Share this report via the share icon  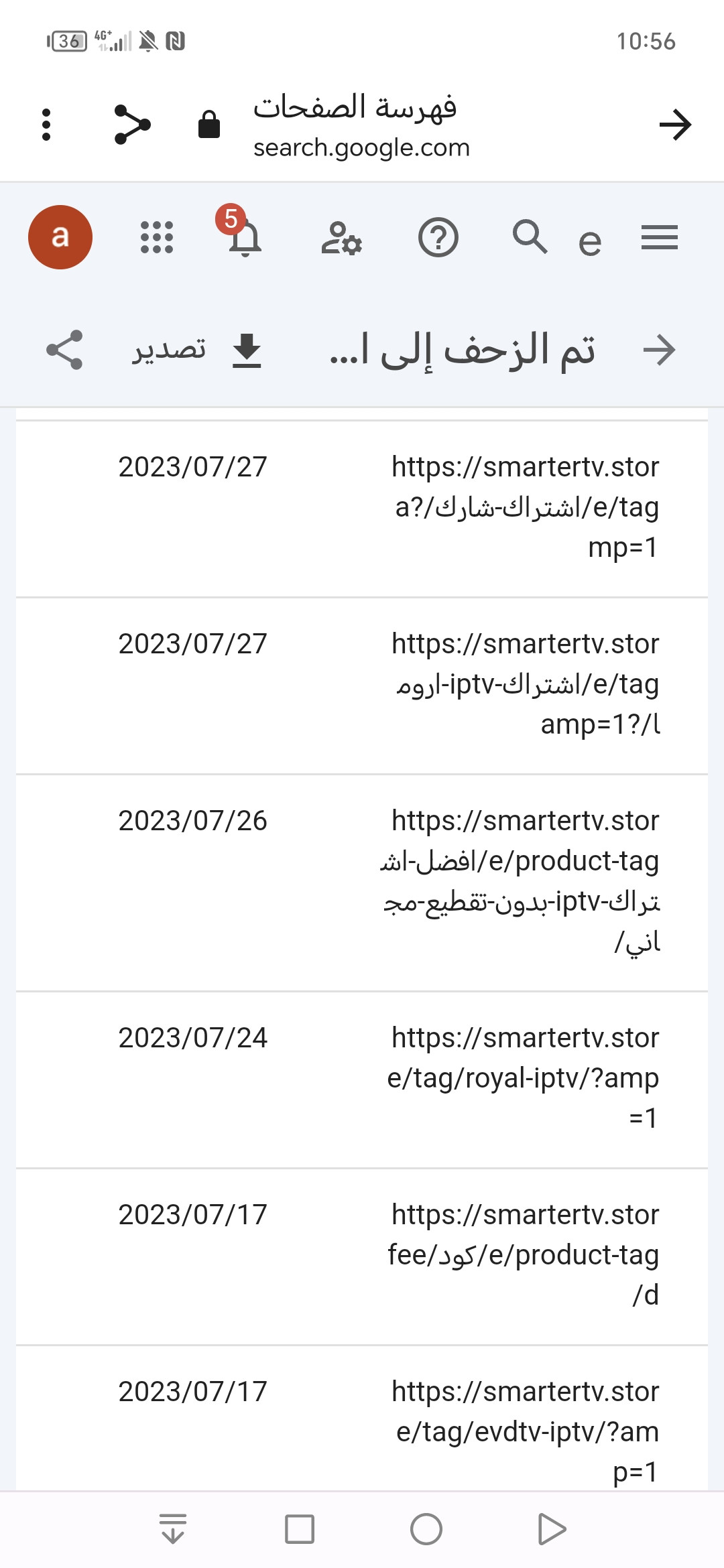(64, 350)
